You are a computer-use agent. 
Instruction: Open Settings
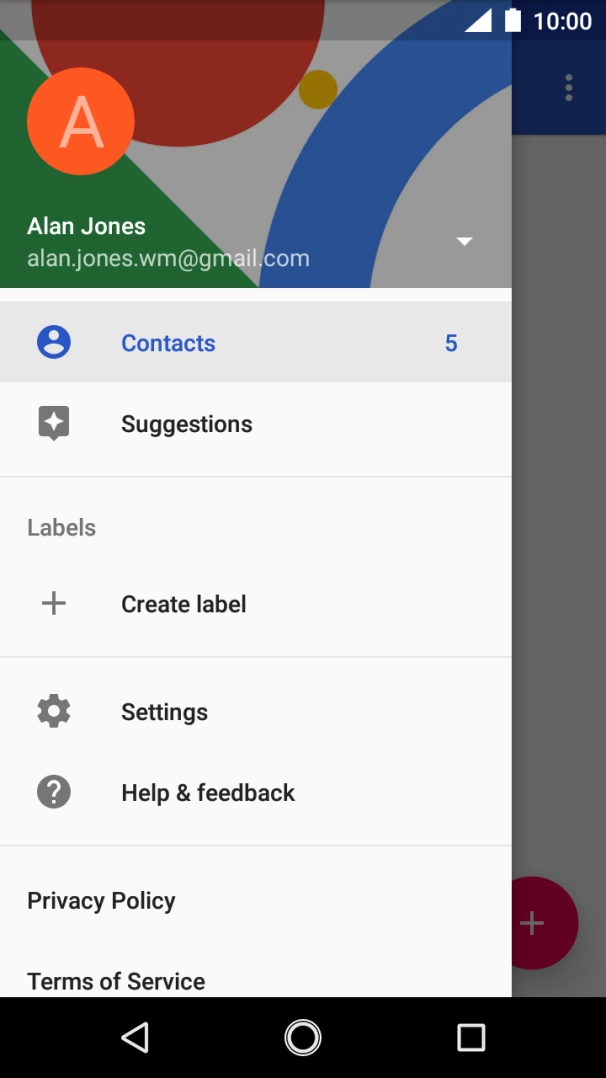click(164, 712)
